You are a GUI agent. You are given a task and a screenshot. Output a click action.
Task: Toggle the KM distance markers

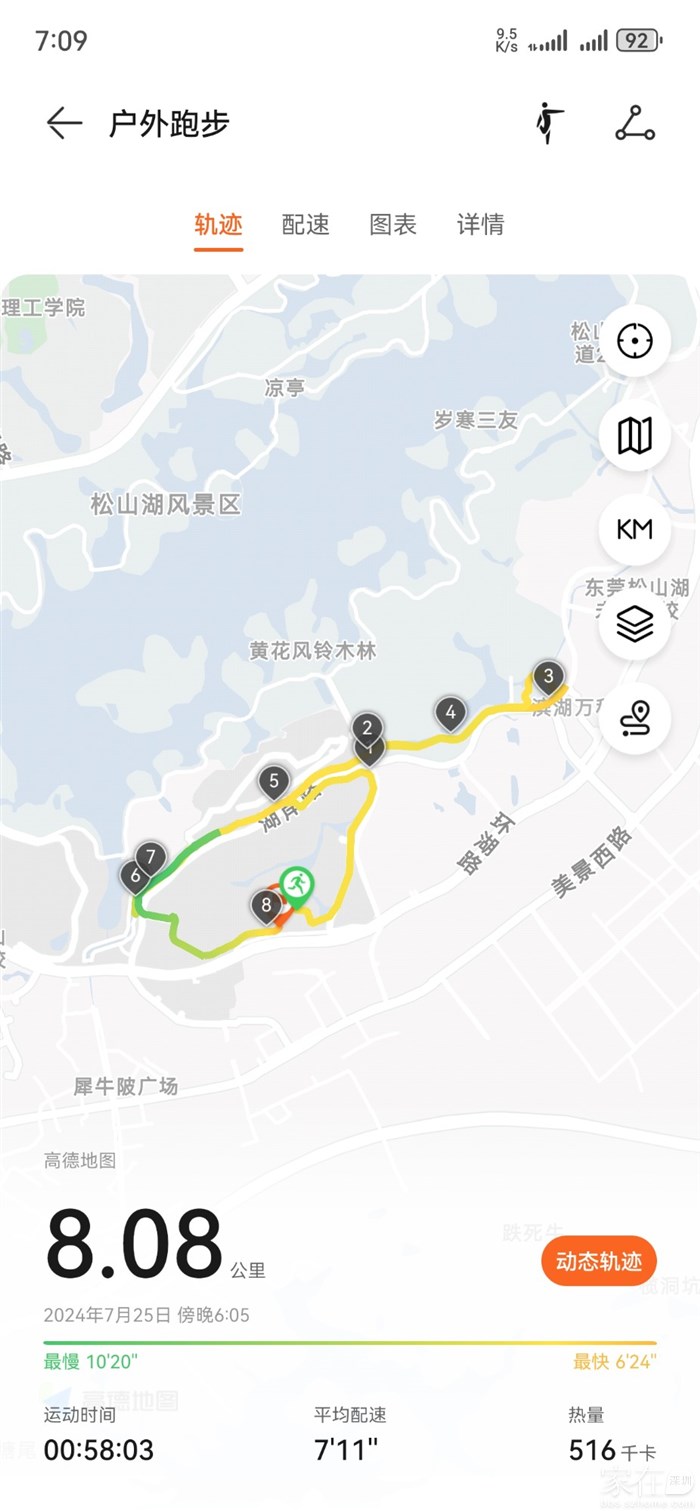634,530
